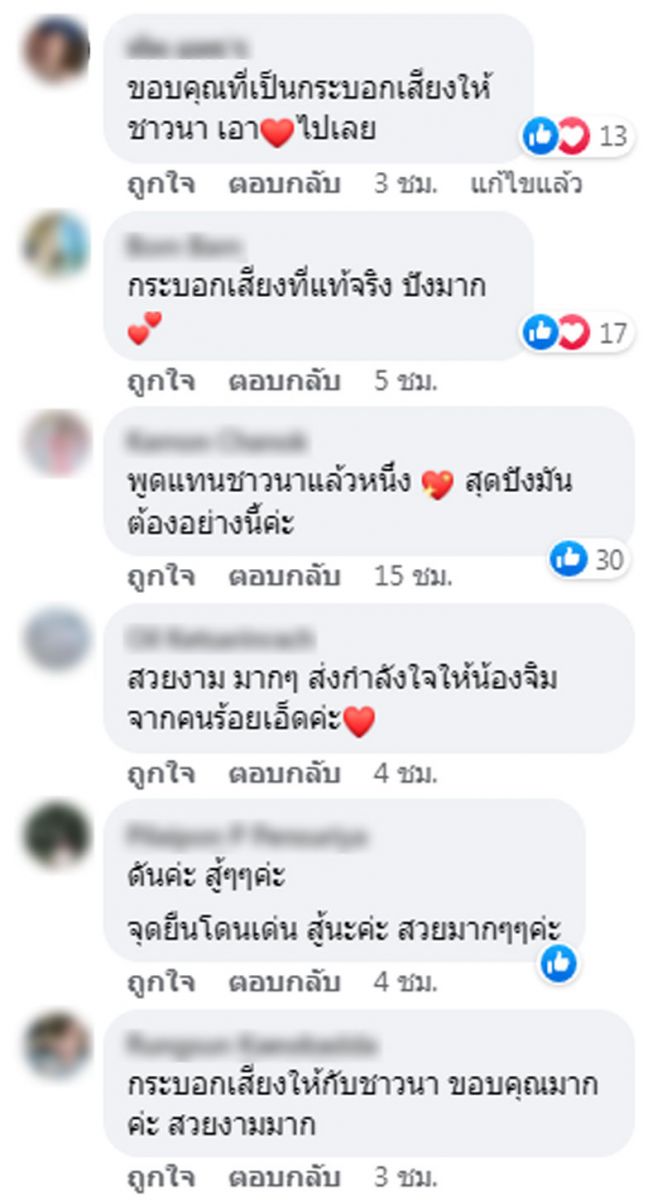Viewport: 662px width, 1200px height.
Task: Reply to the comment ขอบคุณที่เป็นกระบอกเสียงให้ชาวนา
Action: pos(284,185)
